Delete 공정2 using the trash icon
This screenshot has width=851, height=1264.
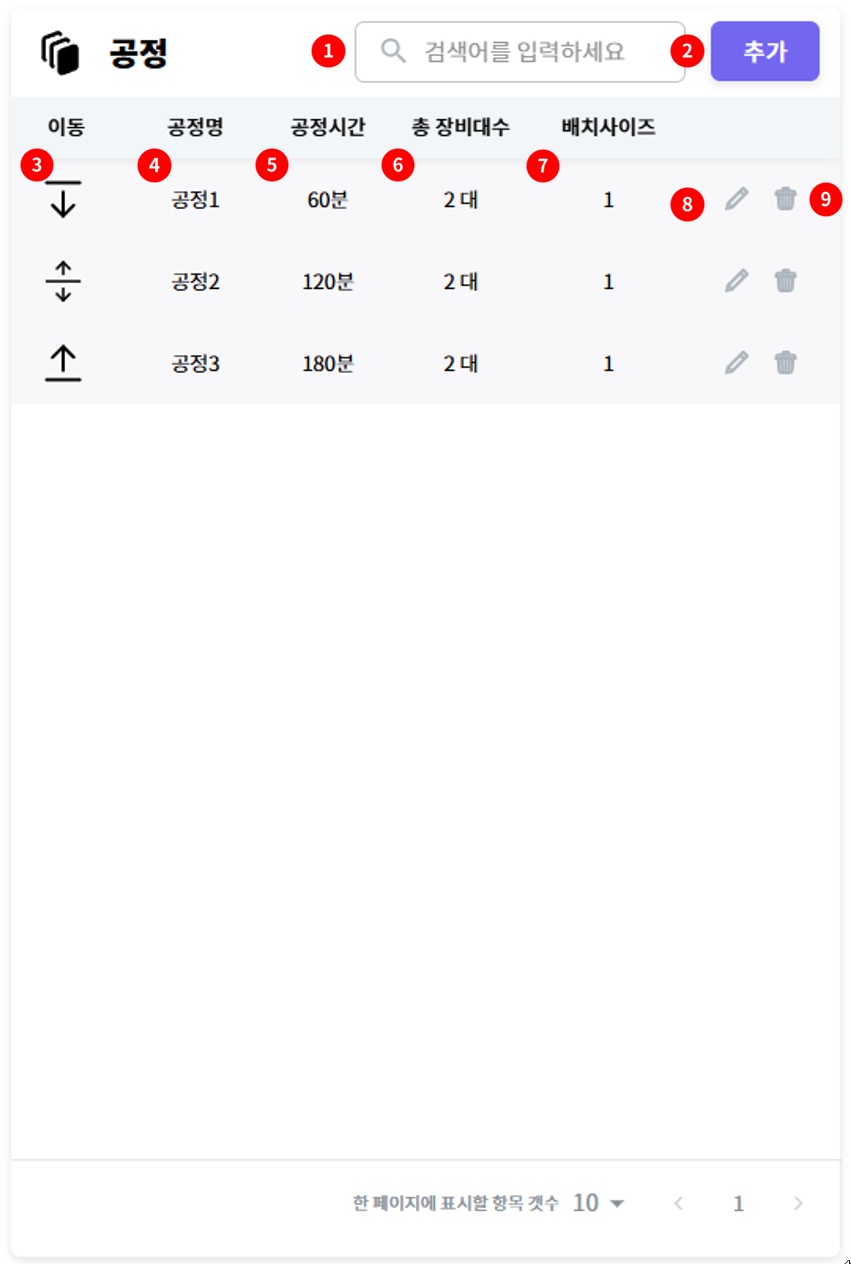[786, 282]
